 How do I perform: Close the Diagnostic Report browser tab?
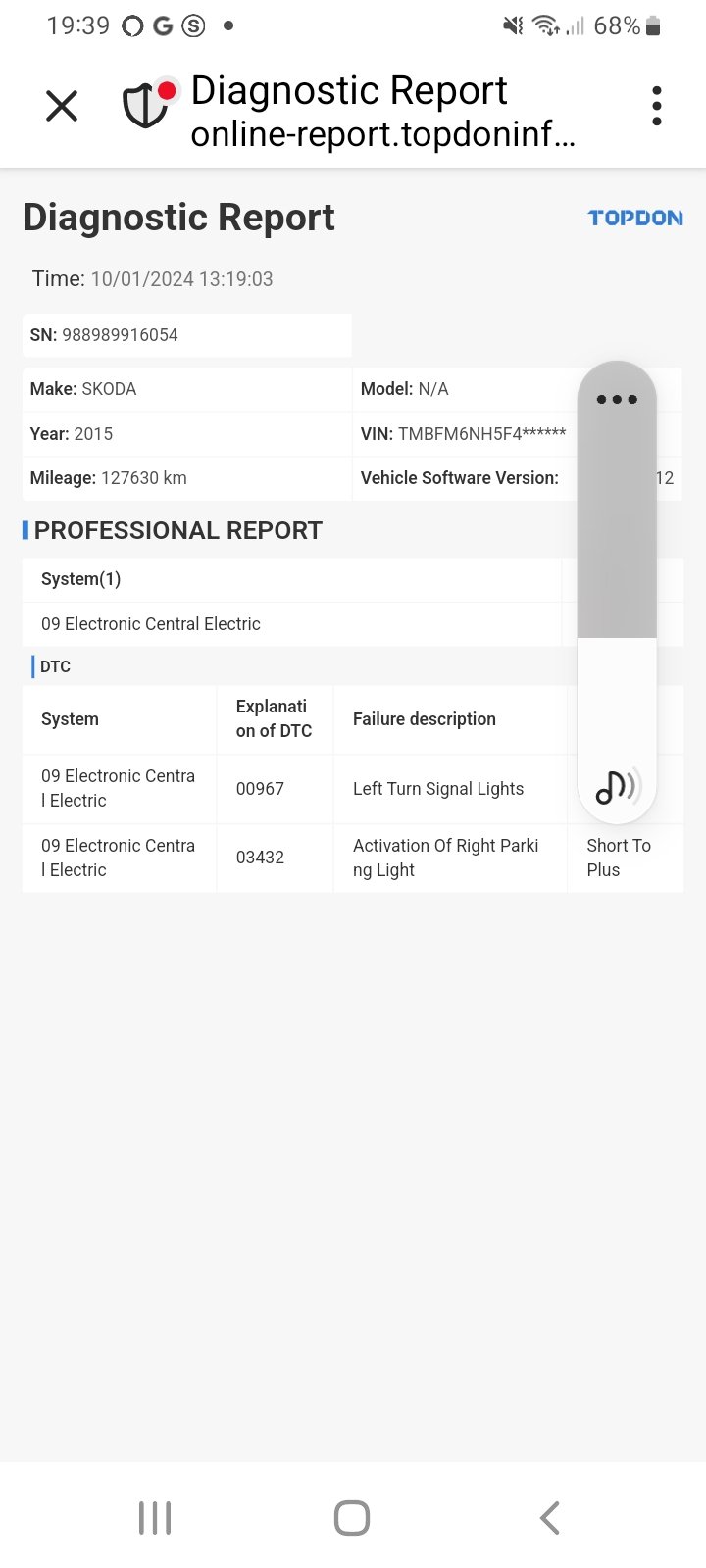click(62, 106)
